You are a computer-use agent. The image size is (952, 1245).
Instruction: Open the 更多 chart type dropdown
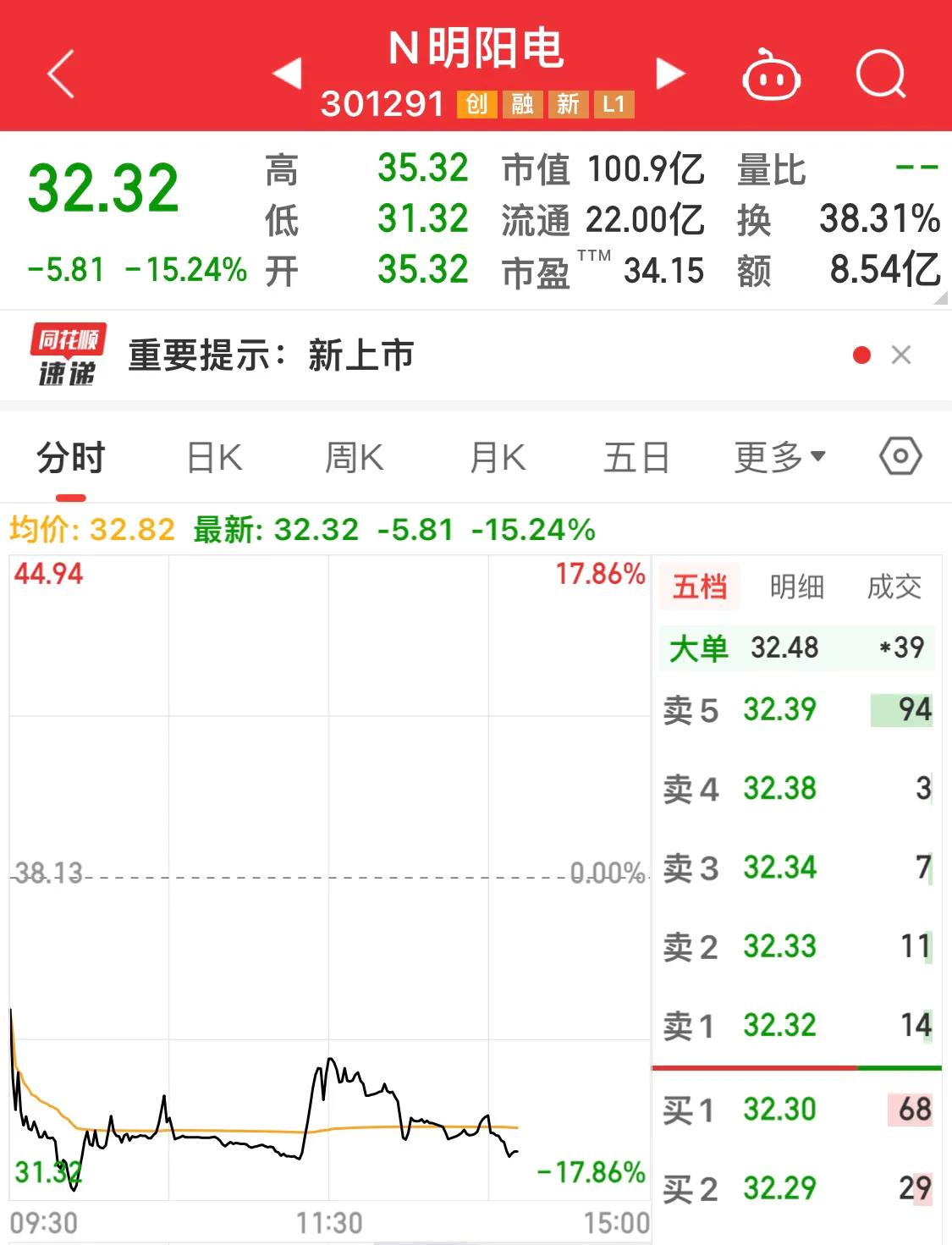coord(774,455)
